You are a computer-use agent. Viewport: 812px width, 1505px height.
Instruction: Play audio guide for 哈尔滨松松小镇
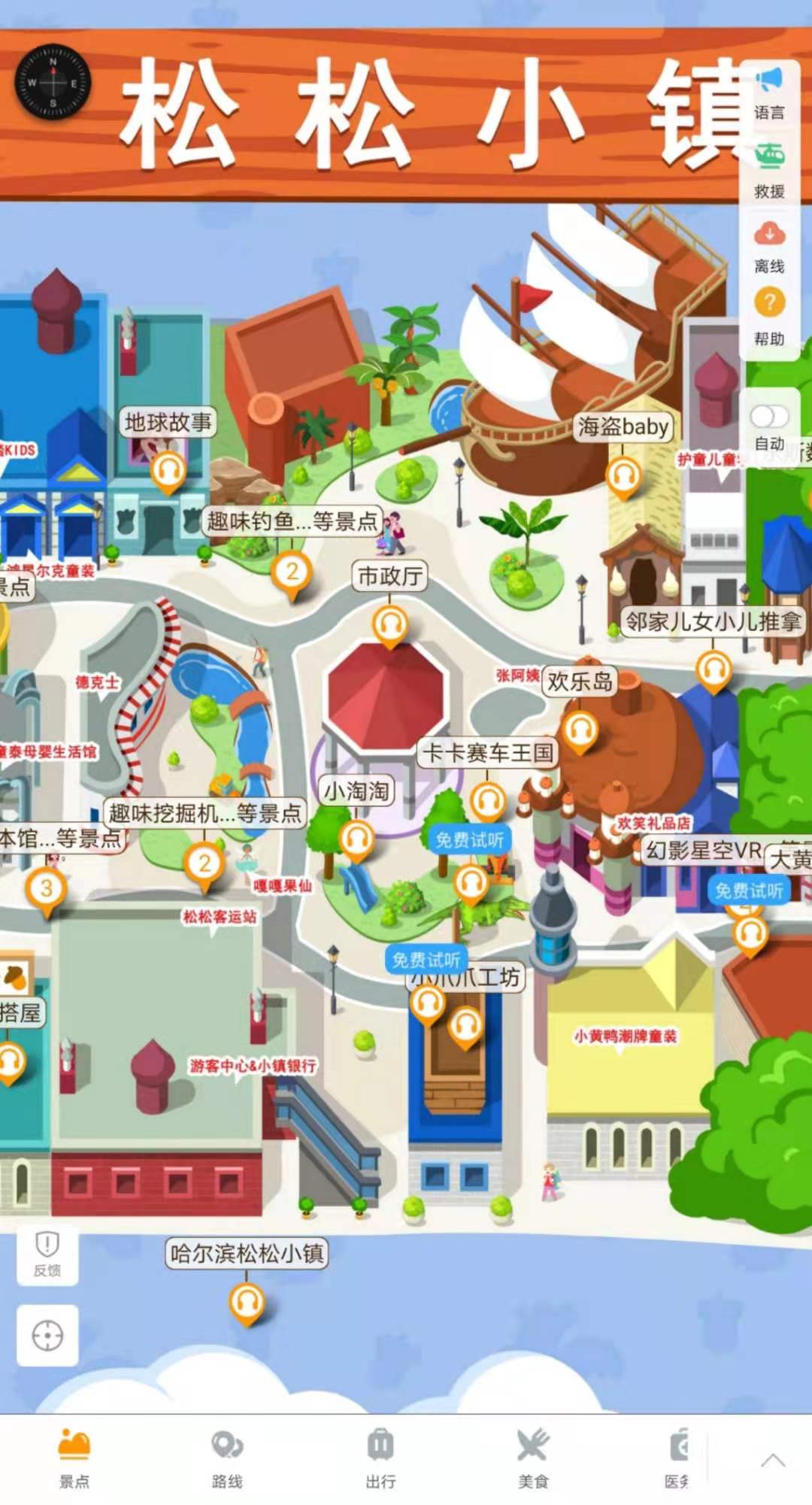click(247, 1301)
